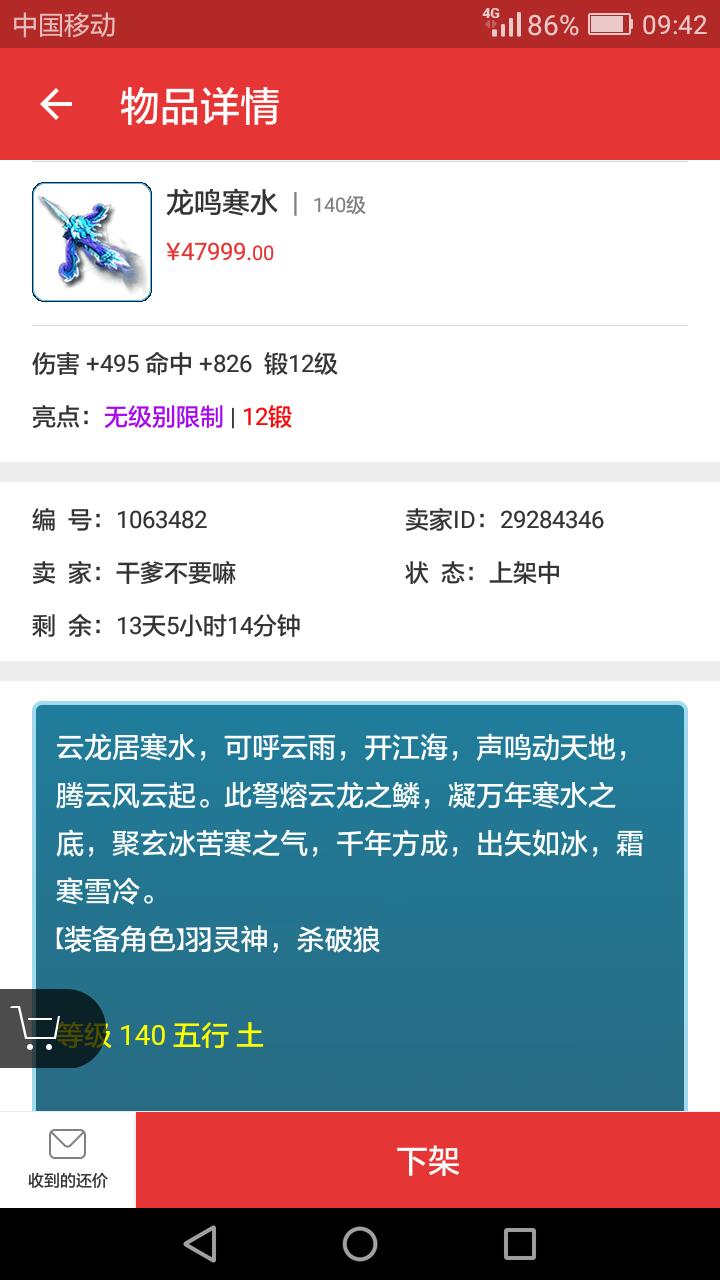Go back using the top-left arrow
Image resolution: width=720 pixels, height=1280 pixels.
pos(56,104)
